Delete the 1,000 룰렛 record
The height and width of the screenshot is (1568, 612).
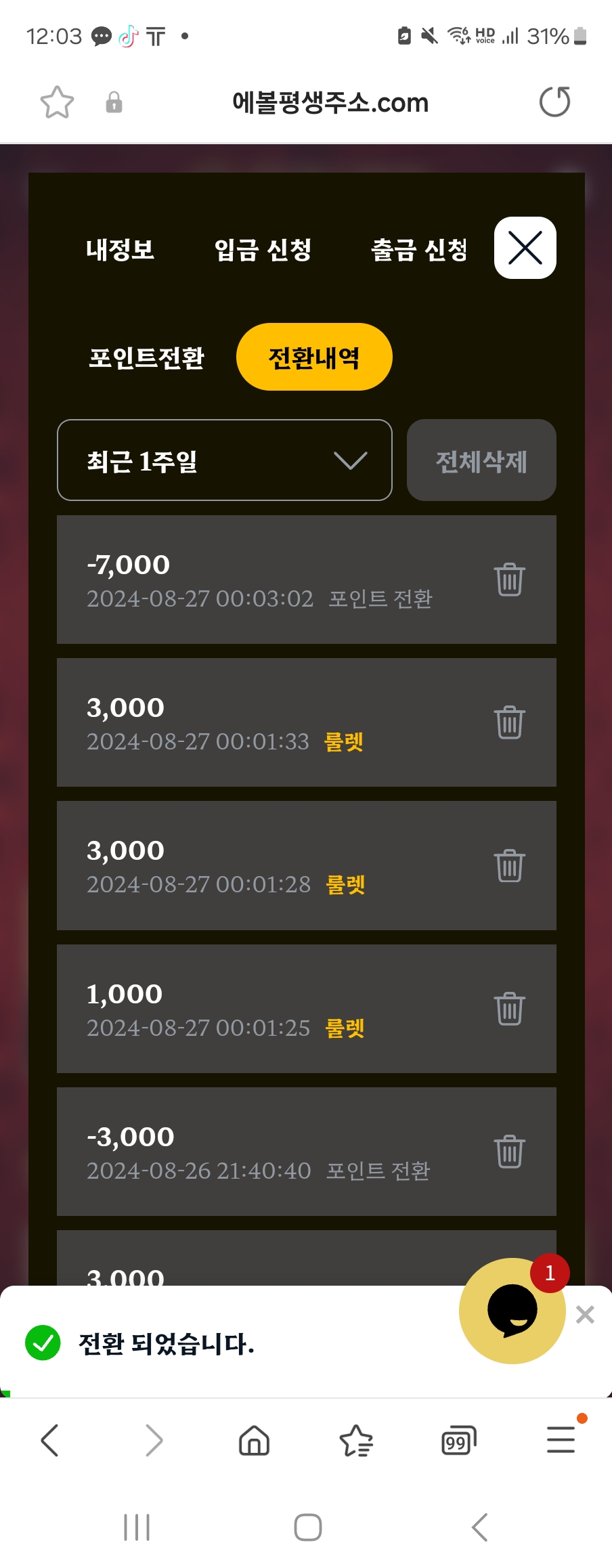click(x=509, y=1009)
